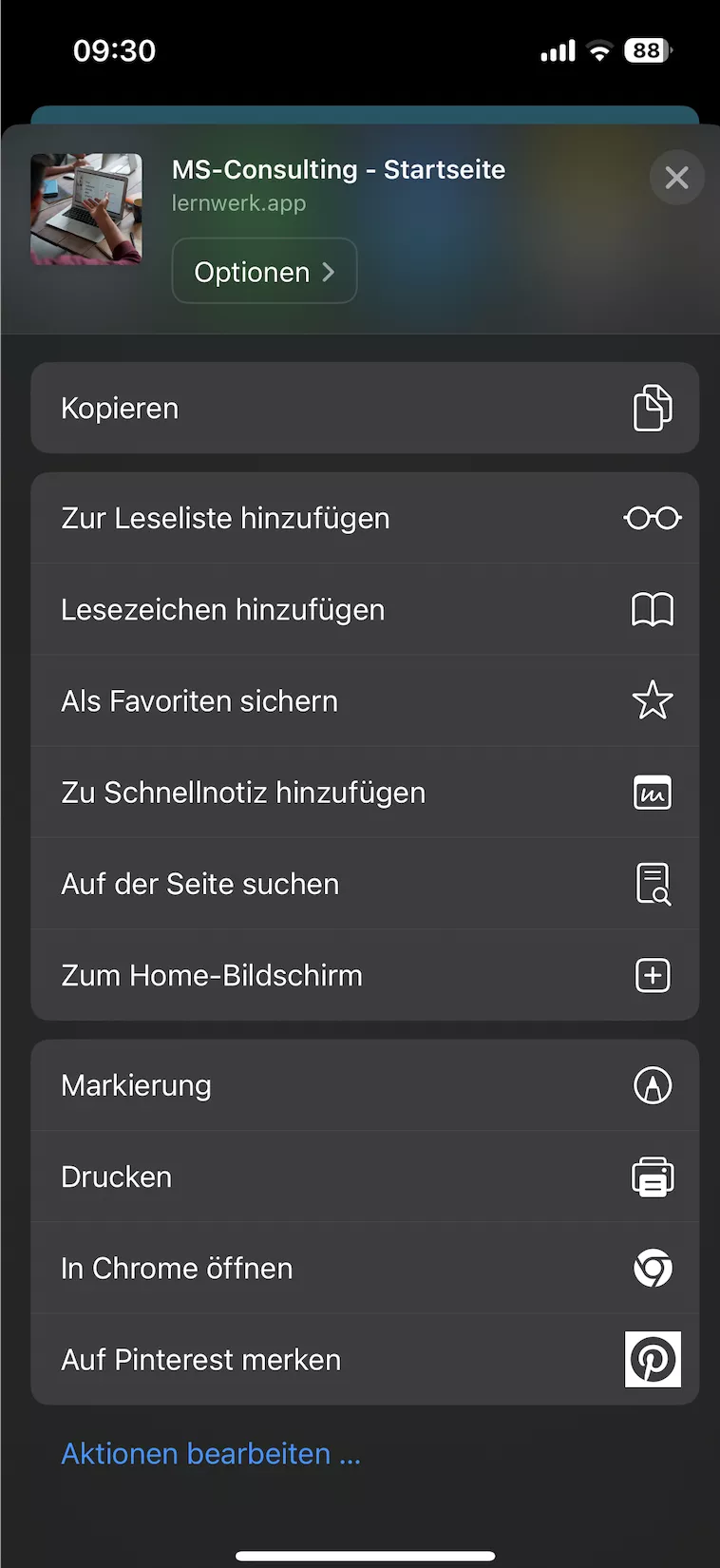720x1568 pixels.
Task: Select Drucken to print the page
Action: (365, 1176)
